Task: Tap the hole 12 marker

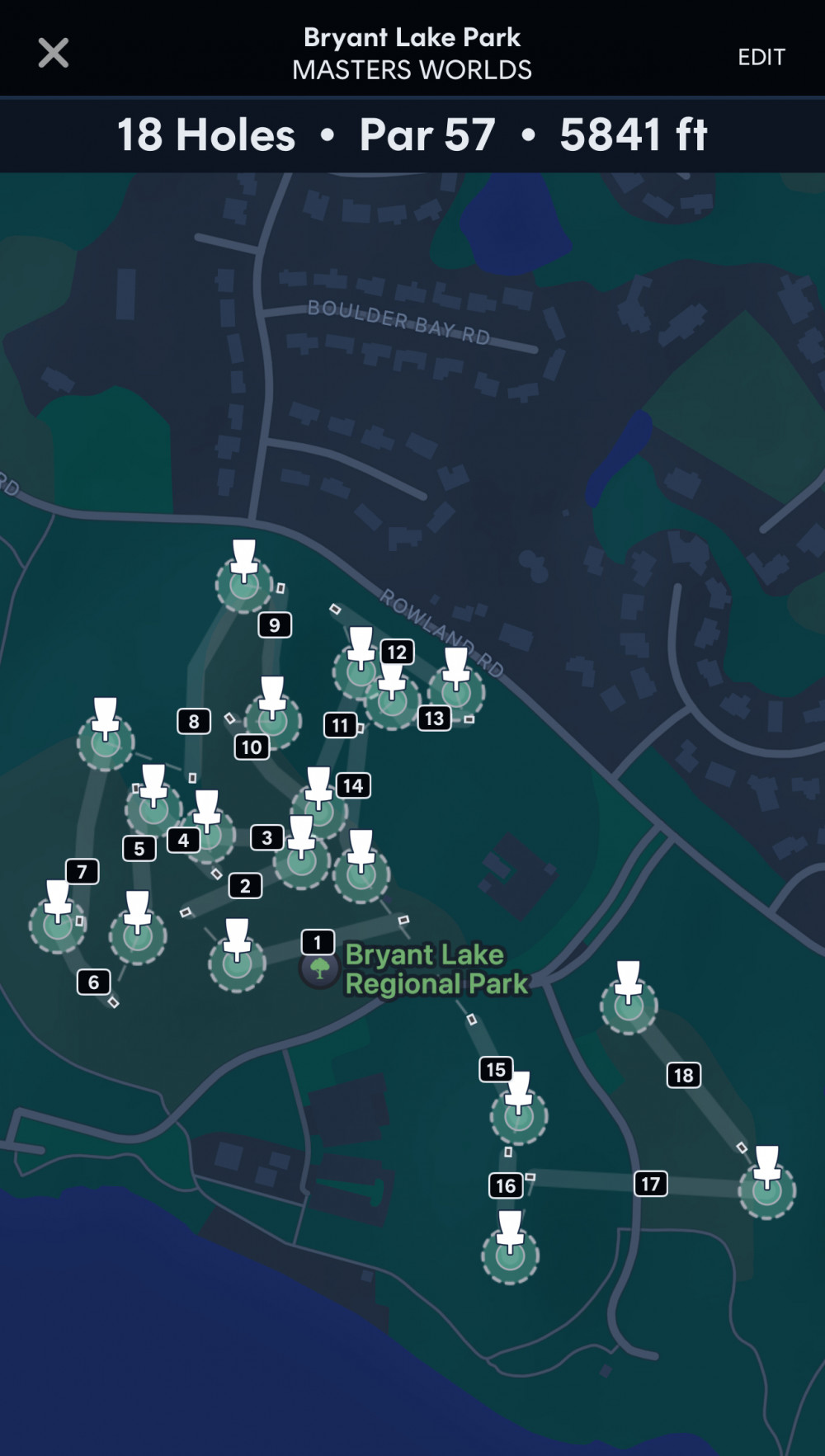Action: click(397, 652)
